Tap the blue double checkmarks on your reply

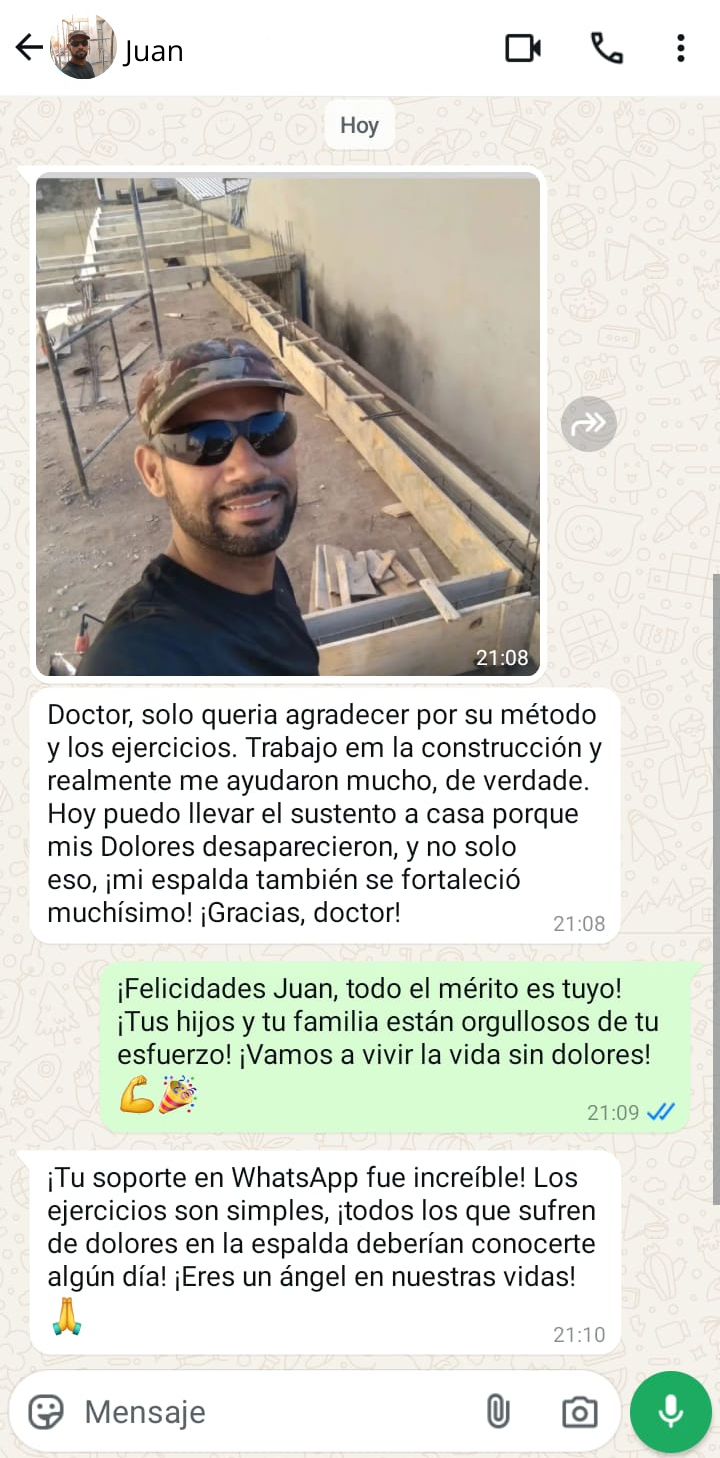coord(660,1110)
